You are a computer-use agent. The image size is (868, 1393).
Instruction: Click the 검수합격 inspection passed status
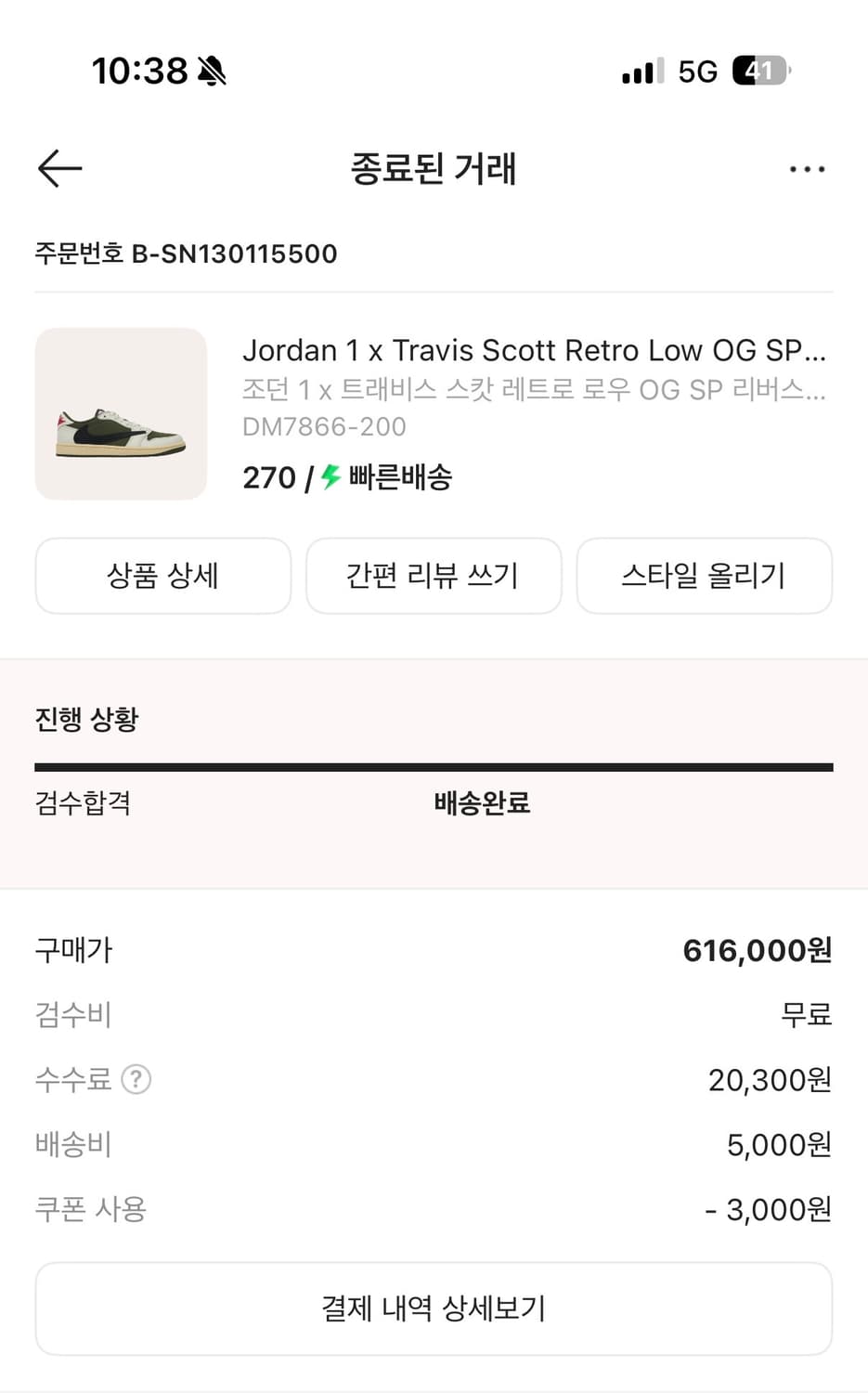pos(81,804)
